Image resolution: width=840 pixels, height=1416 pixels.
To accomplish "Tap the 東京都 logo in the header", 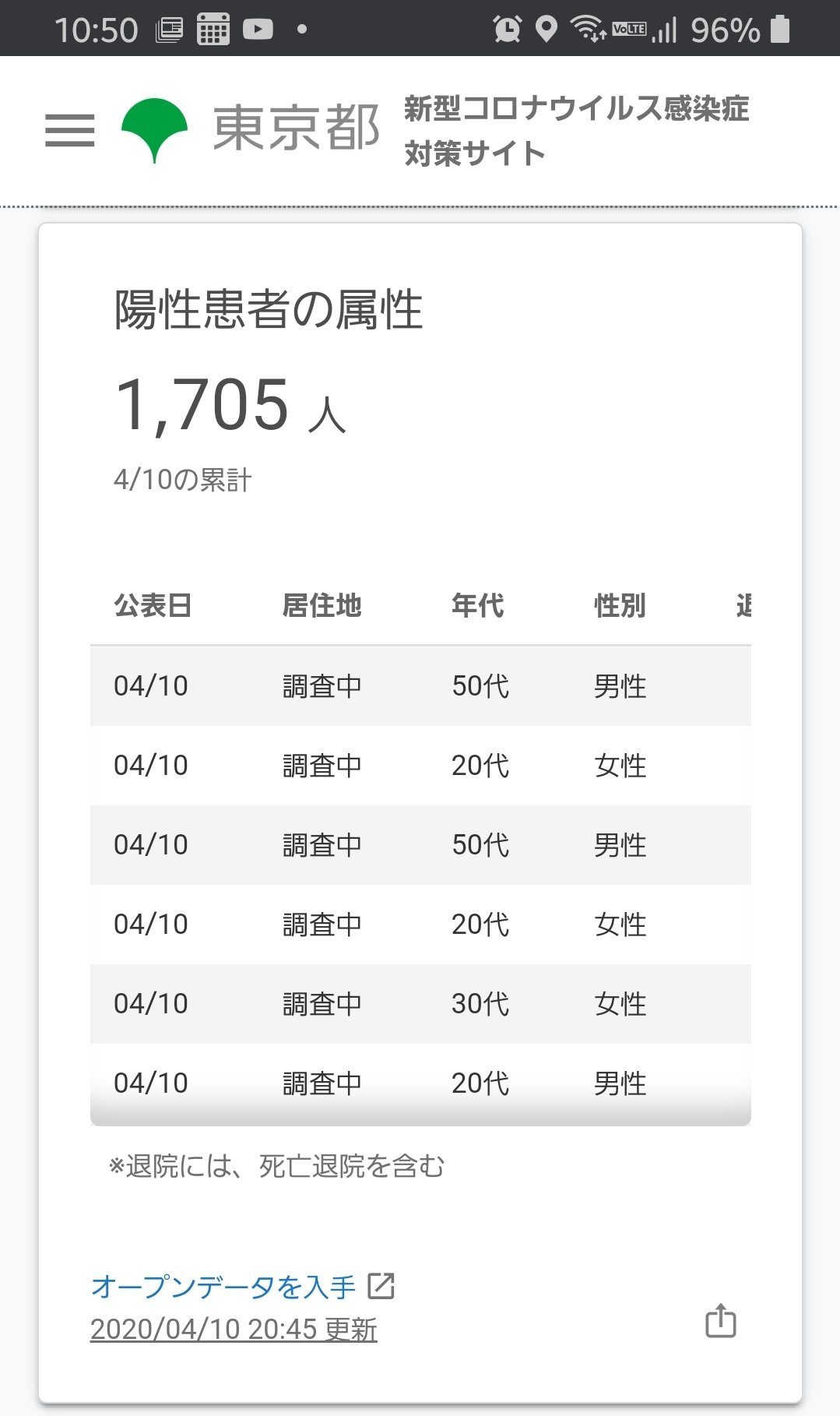I will 250,129.
